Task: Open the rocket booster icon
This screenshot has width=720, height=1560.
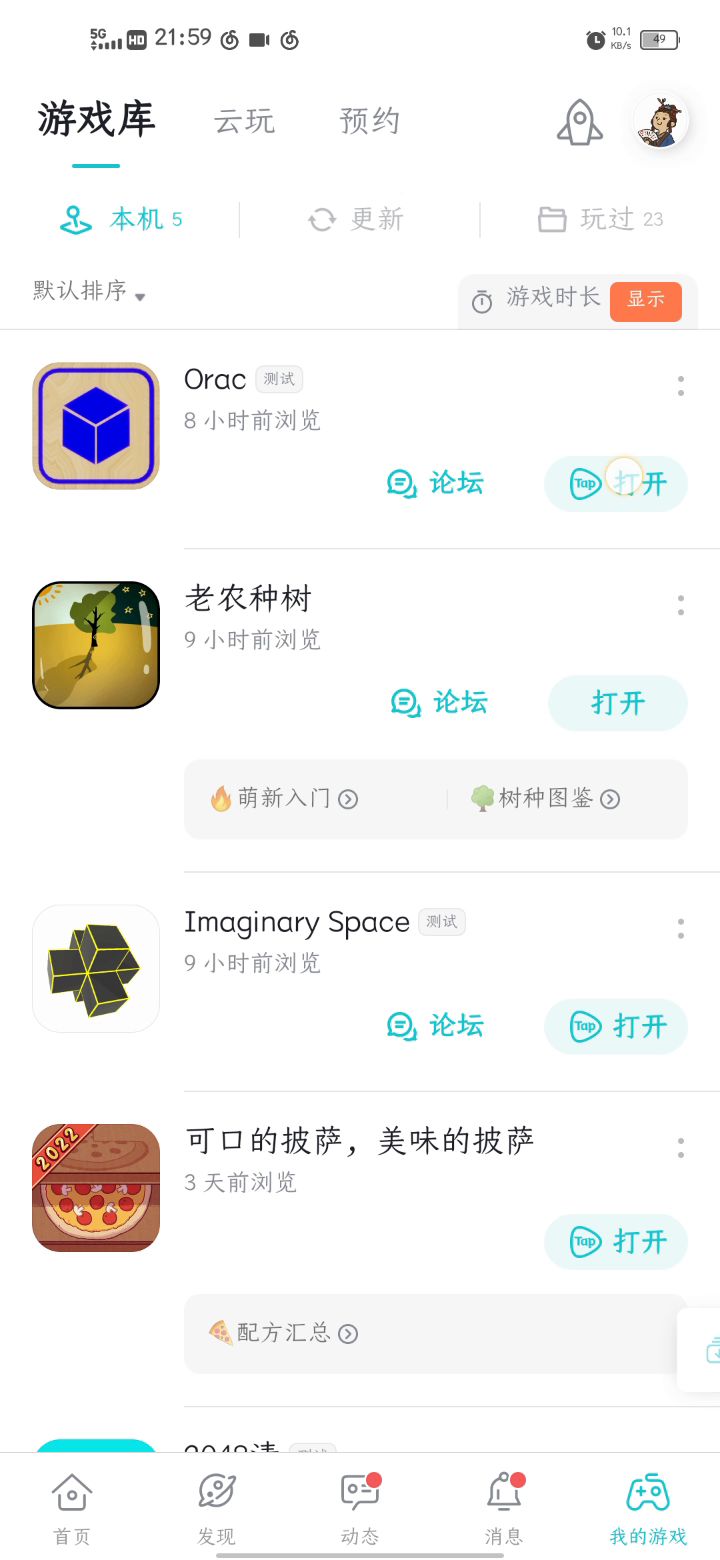Action: (579, 122)
